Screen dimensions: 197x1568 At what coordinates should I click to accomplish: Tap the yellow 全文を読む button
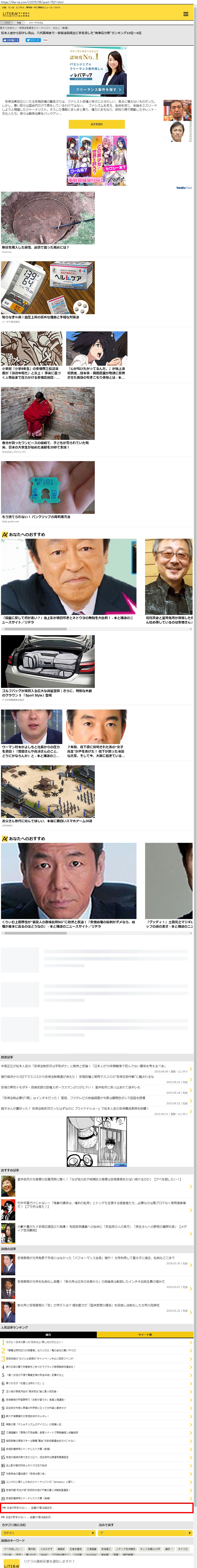(x=96, y=124)
